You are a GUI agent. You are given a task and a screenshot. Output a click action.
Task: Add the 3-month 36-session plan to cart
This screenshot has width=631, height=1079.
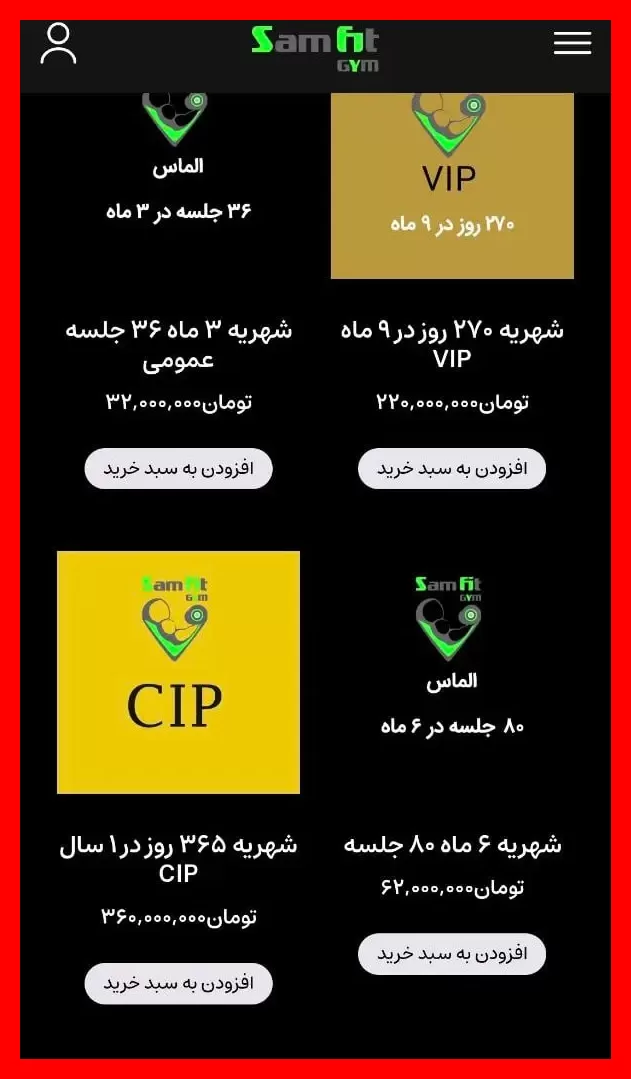click(179, 469)
